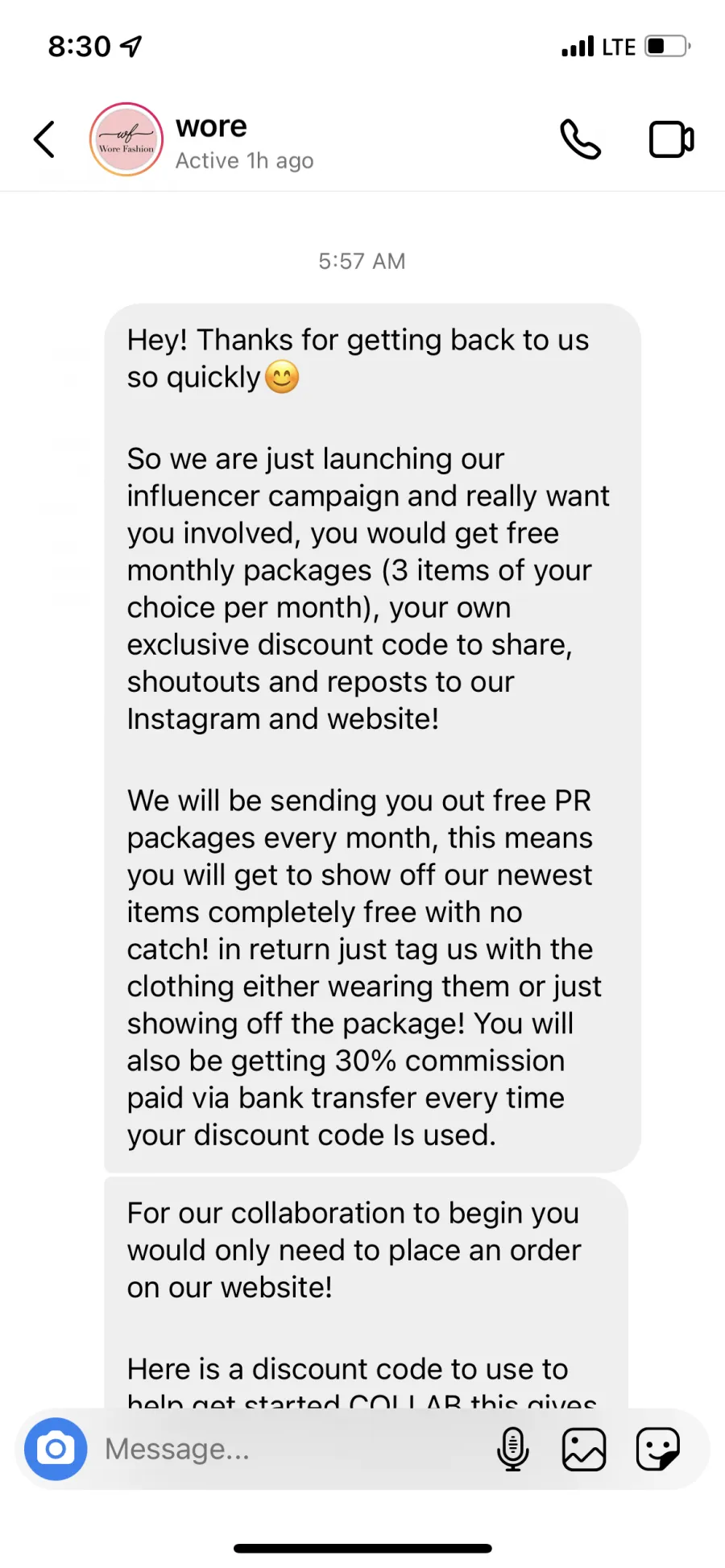This screenshot has width=725, height=1568.
Task: Open the wore profile from the chat header
Action: (x=126, y=139)
